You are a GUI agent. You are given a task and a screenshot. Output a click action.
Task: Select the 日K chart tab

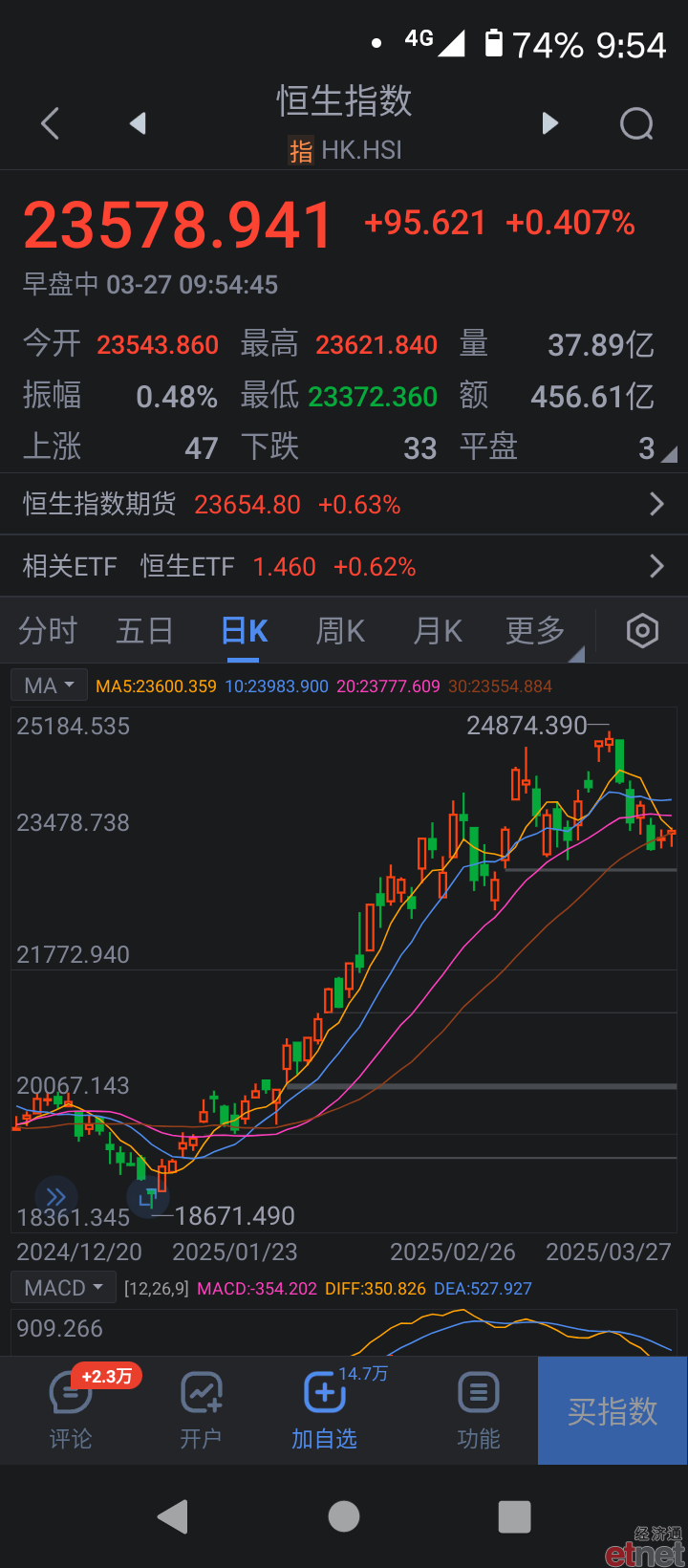tap(245, 631)
